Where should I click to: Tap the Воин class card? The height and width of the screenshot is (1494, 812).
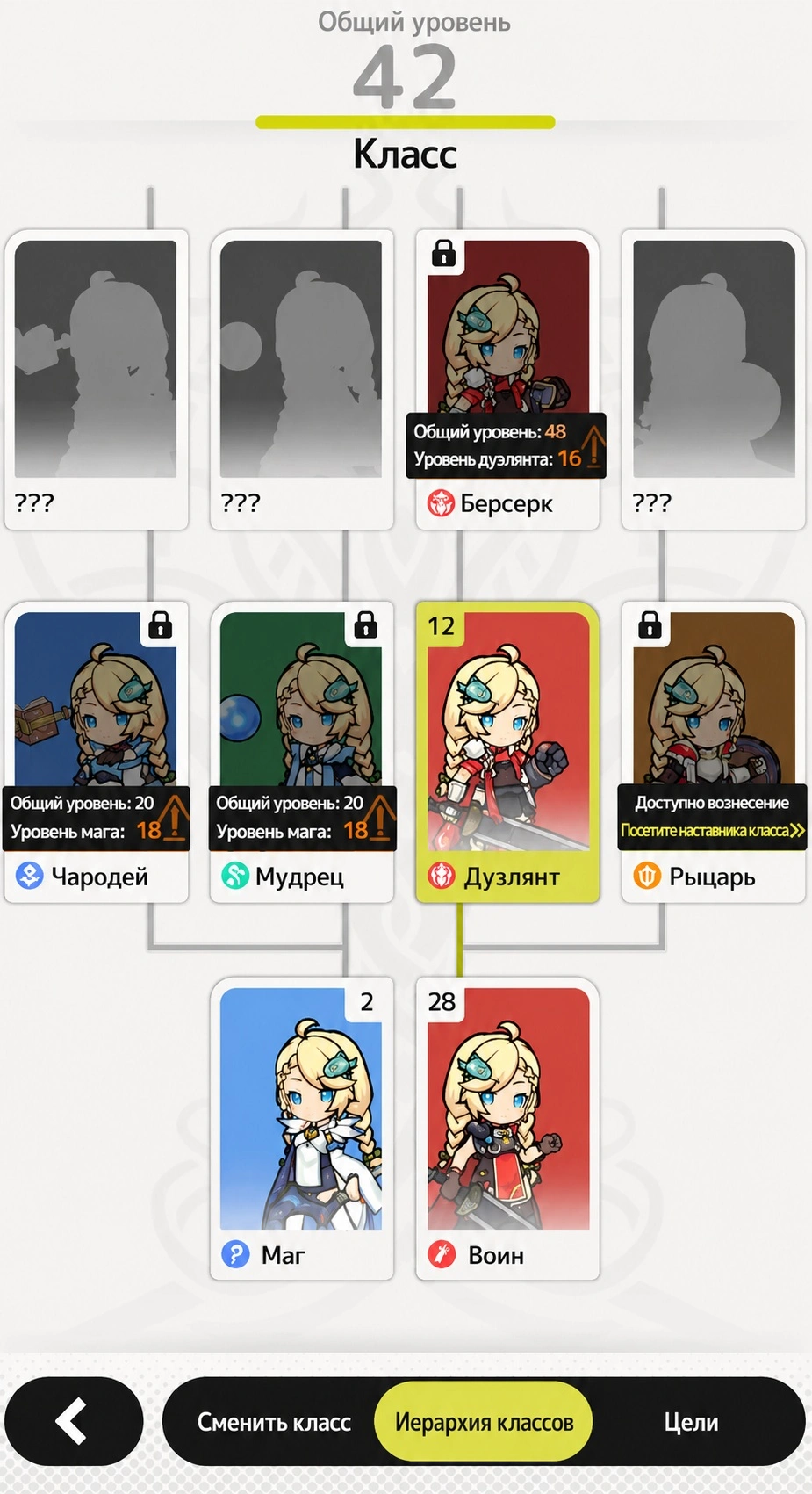pos(507,1129)
